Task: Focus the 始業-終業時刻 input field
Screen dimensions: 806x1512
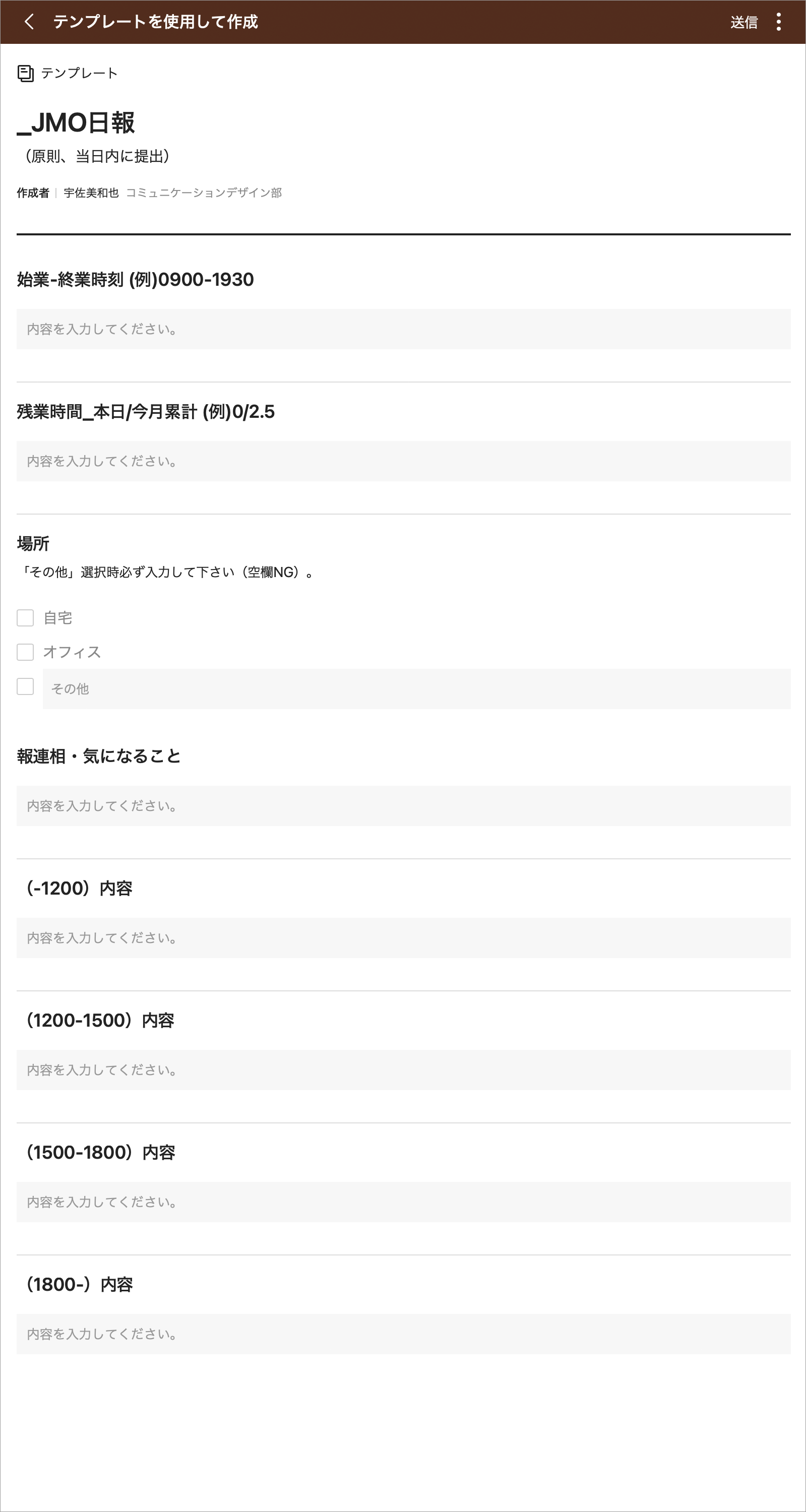Action: point(403,329)
